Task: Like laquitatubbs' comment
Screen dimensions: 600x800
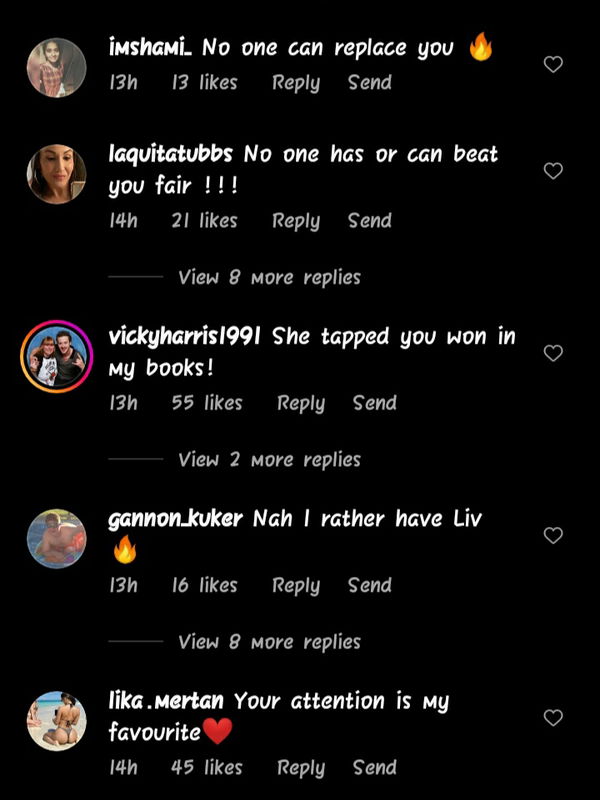Action: (552, 171)
